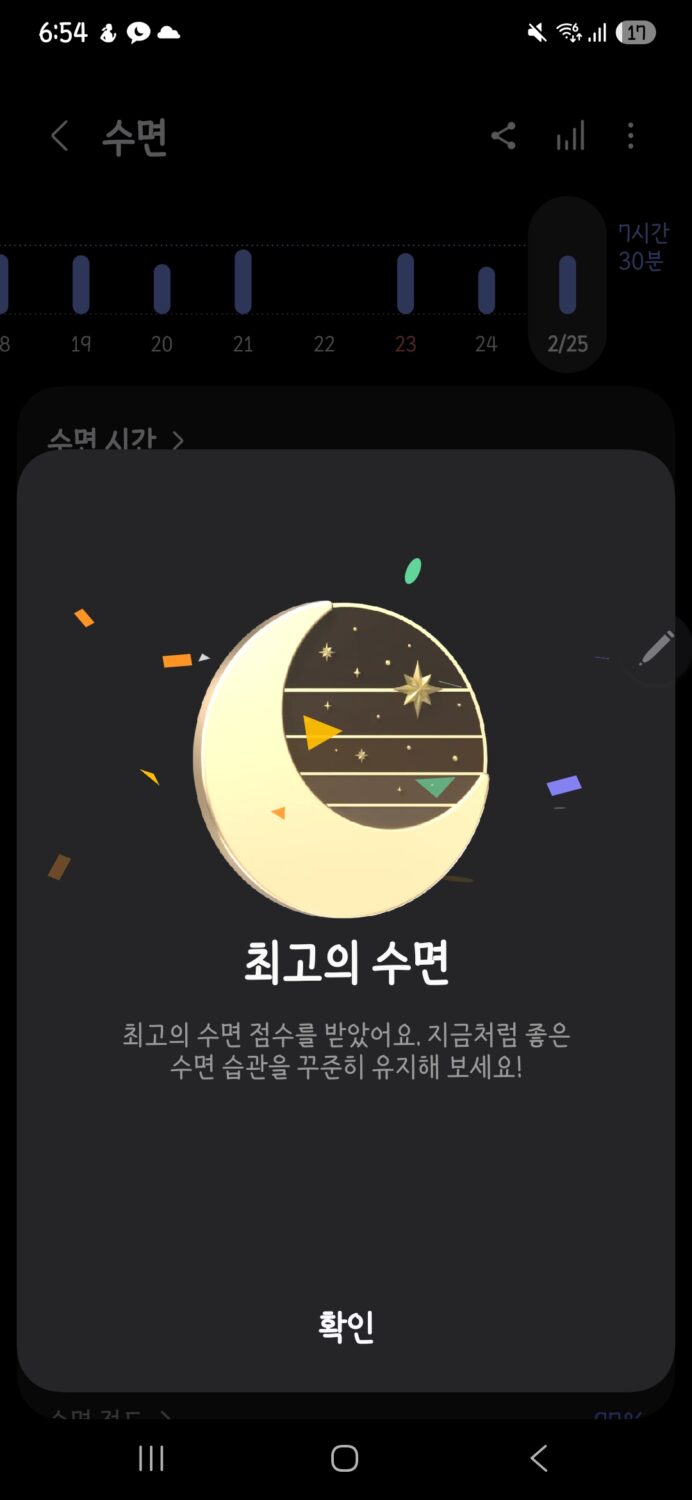Open the floating pencil icon

pos(656,650)
